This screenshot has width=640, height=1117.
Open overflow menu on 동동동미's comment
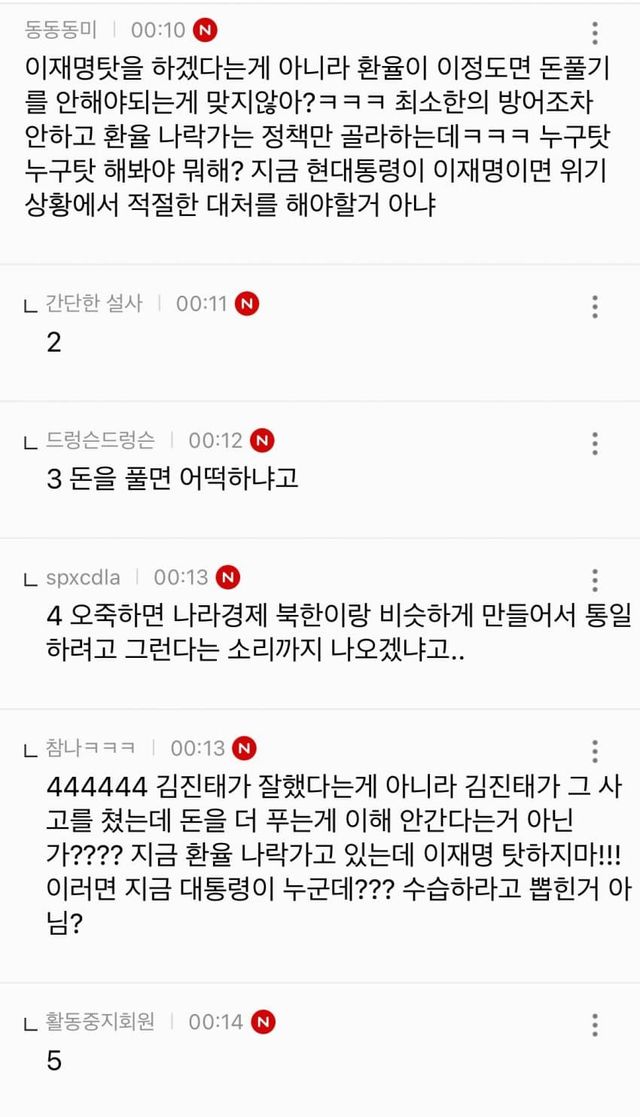pyautogui.click(x=595, y=32)
